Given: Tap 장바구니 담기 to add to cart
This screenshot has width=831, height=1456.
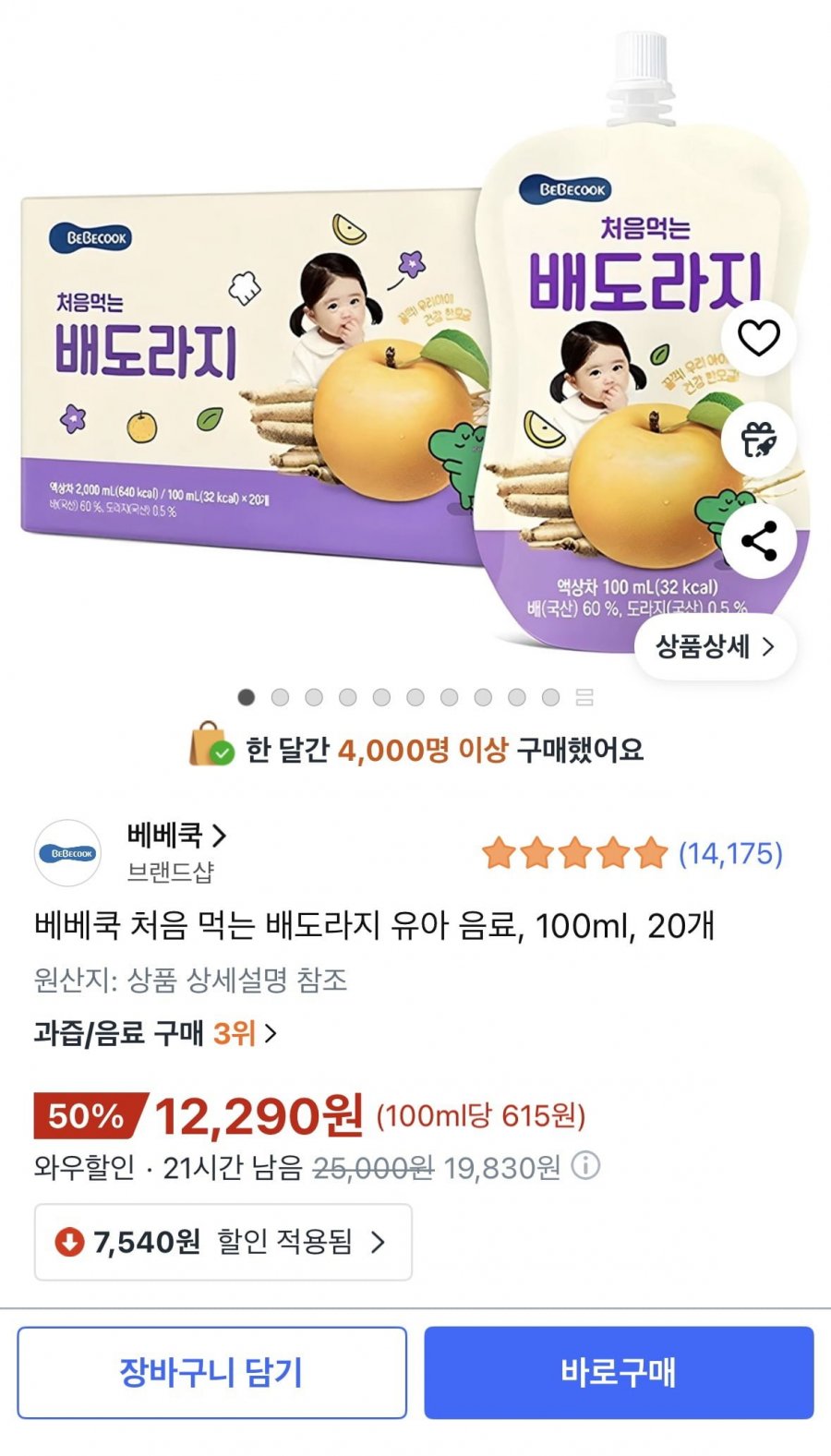Looking at the screenshot, I should tap(211, 1372).
